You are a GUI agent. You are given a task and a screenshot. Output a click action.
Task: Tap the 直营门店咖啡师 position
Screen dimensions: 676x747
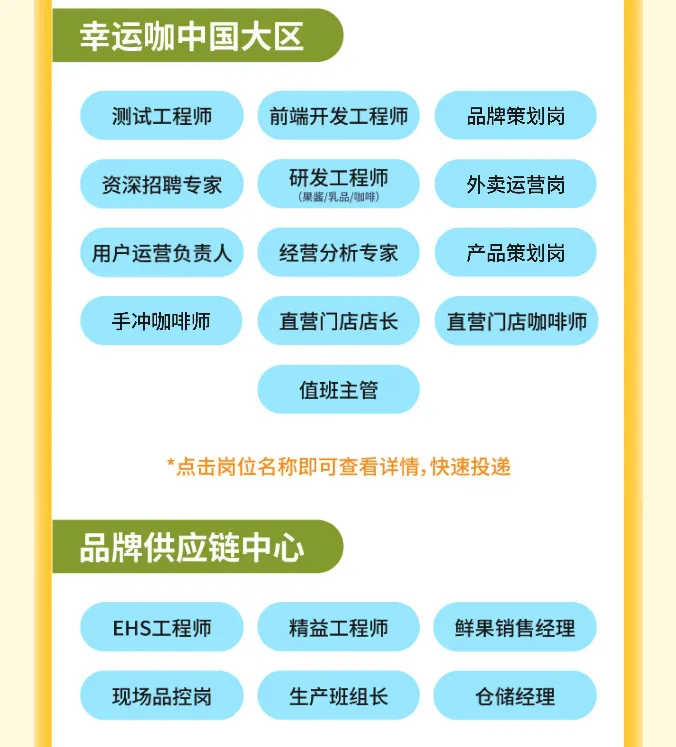(516, 321)
